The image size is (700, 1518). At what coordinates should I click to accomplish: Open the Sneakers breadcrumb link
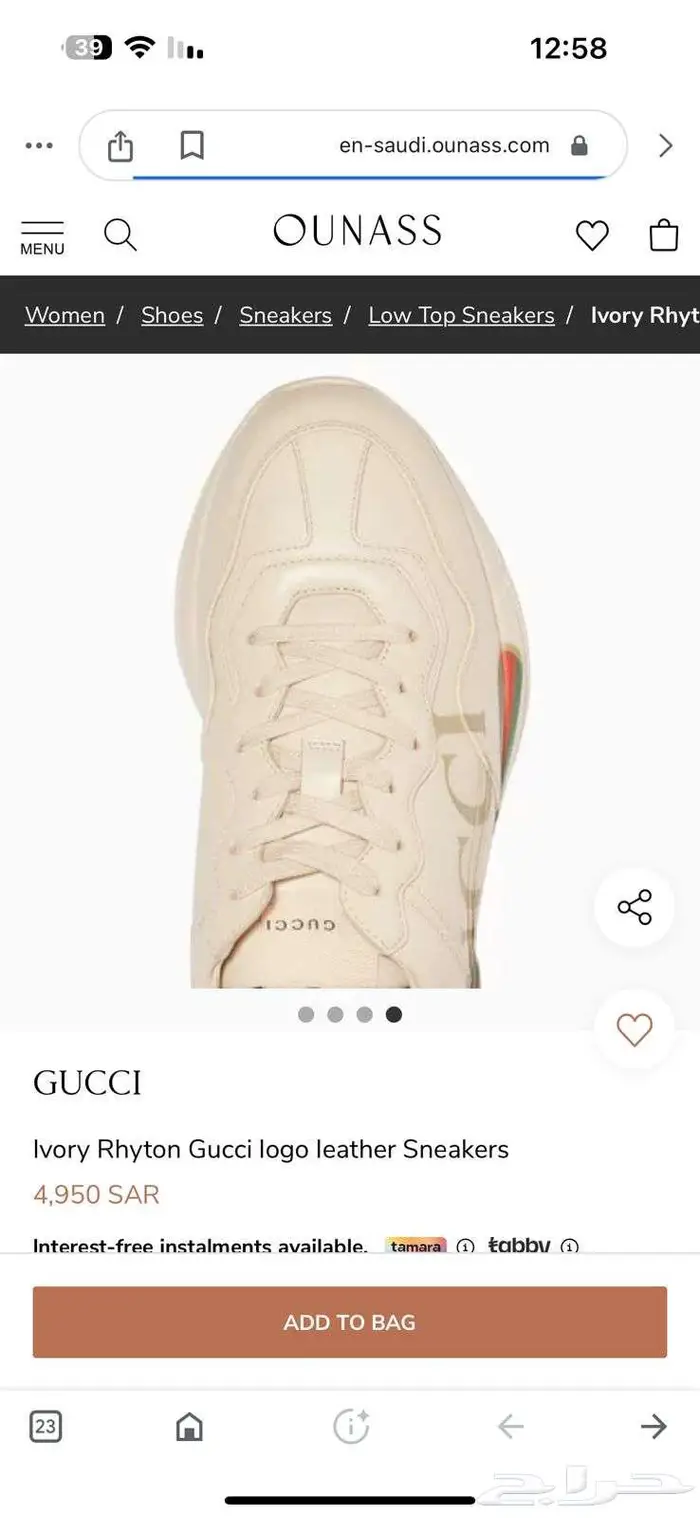[x=285, y=315]
